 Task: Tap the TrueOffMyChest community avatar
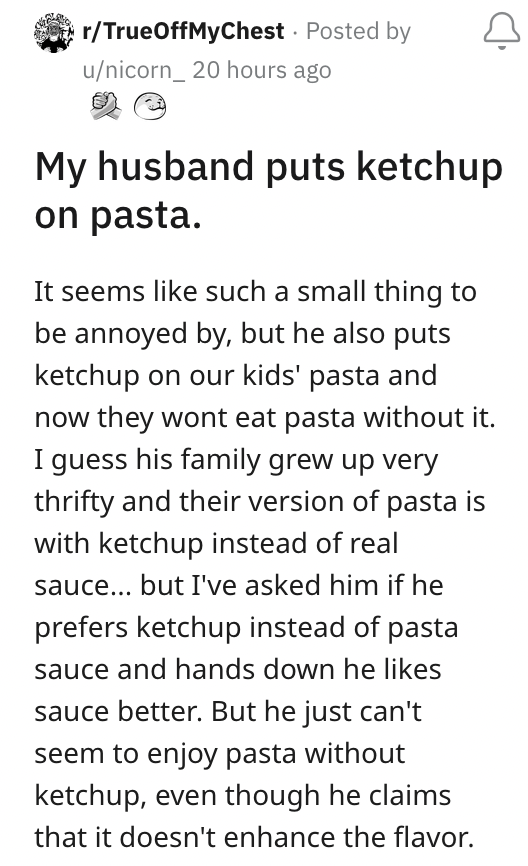[54, 33]
